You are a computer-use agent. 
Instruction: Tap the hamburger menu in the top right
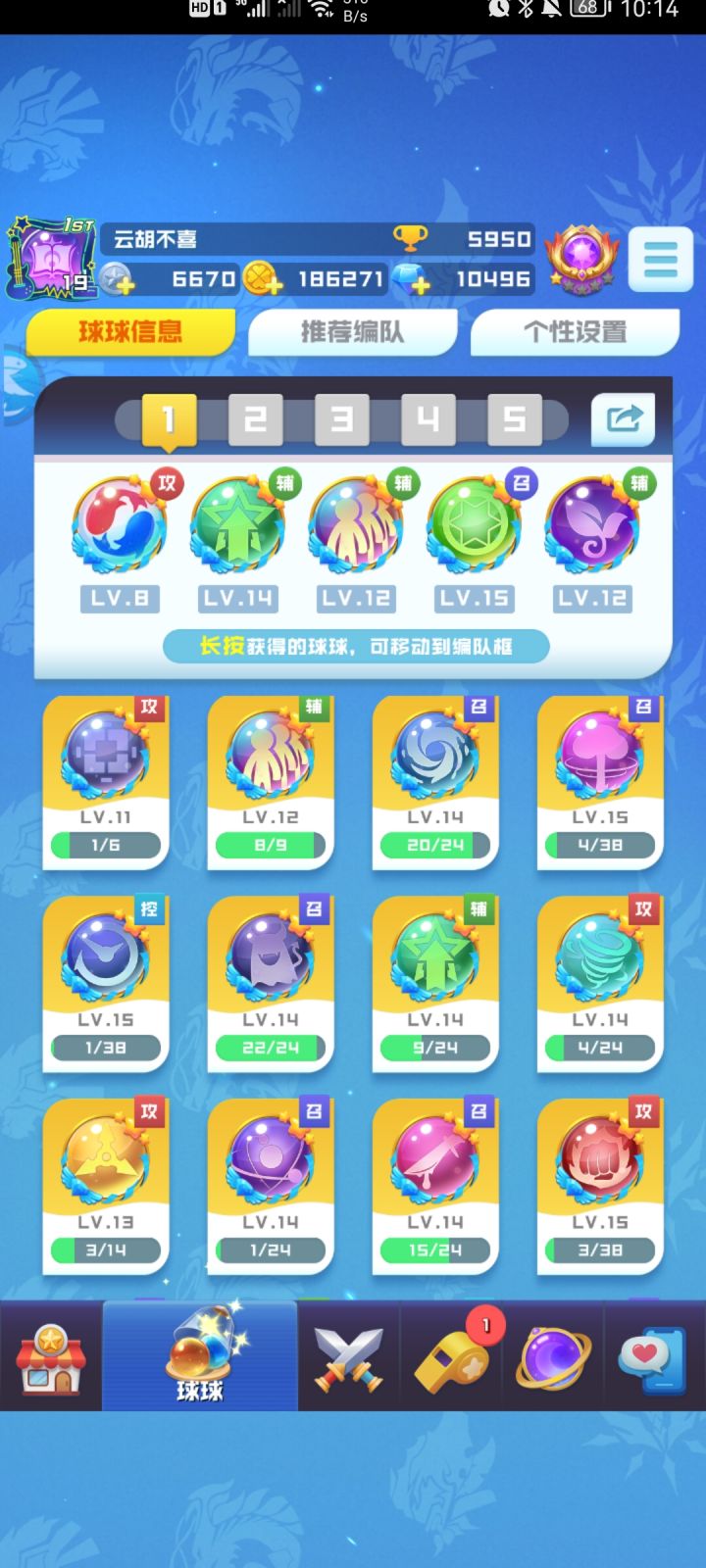pyautogui.click(x=660, y=260)
